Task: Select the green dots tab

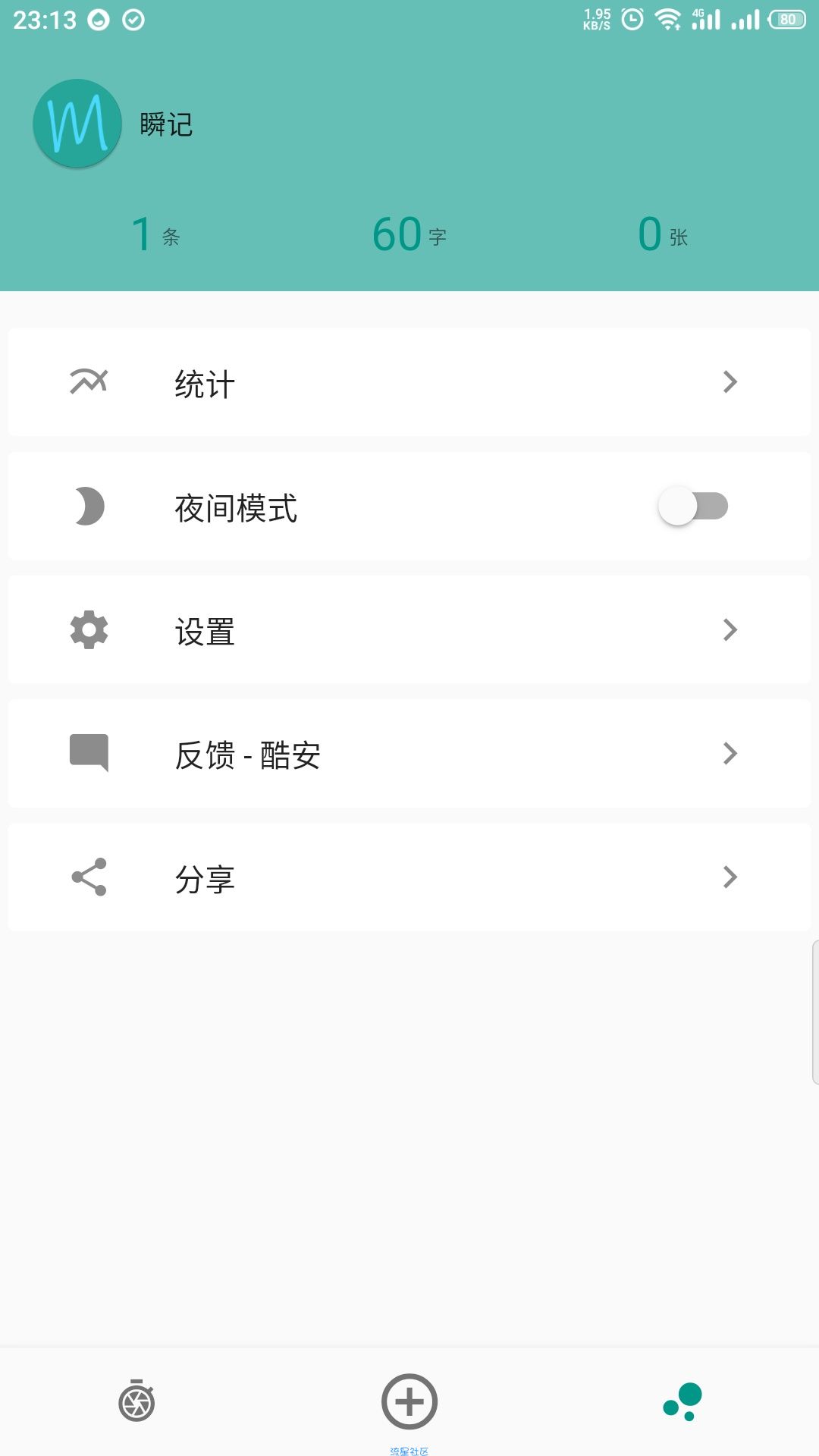Action: point(682,1401)
